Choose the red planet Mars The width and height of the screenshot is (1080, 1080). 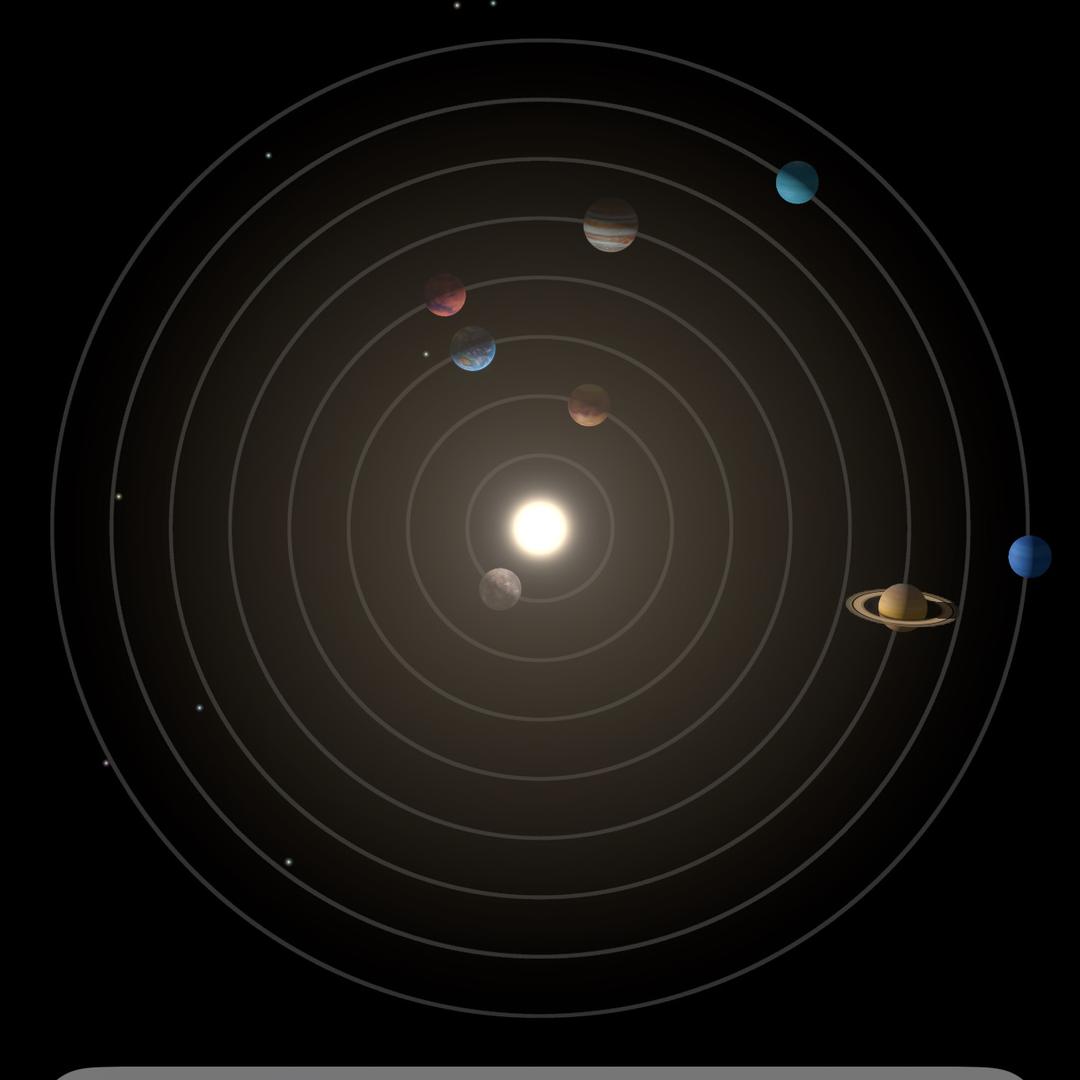point(445,295)
